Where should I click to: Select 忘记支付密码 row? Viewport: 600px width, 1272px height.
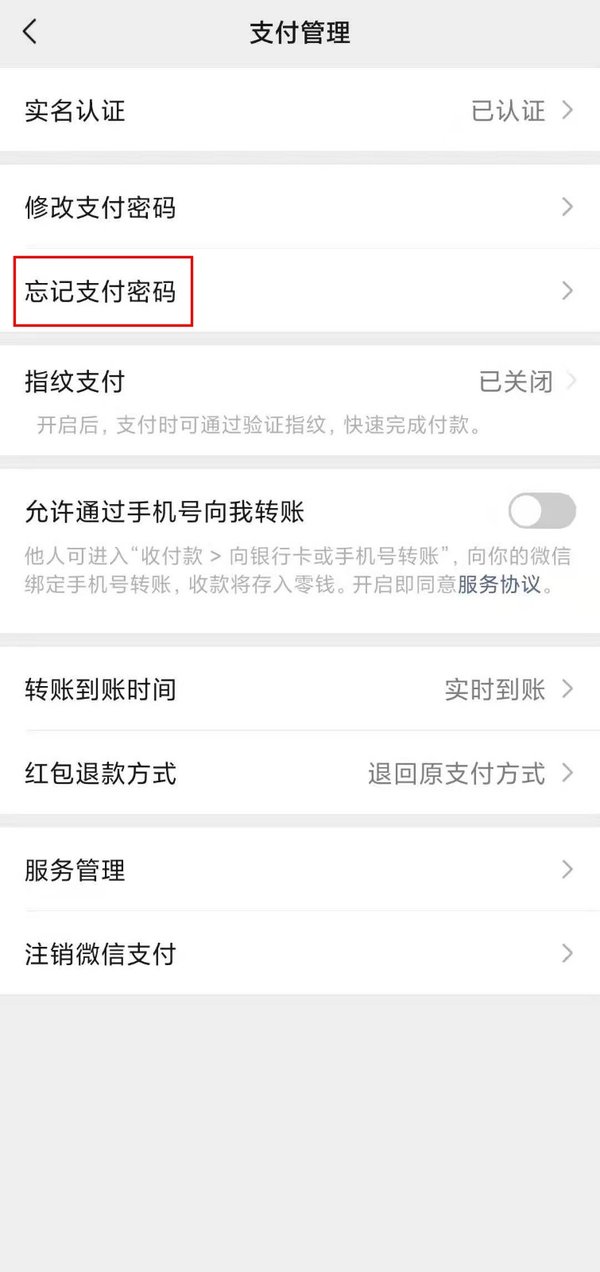pos(300,291)
